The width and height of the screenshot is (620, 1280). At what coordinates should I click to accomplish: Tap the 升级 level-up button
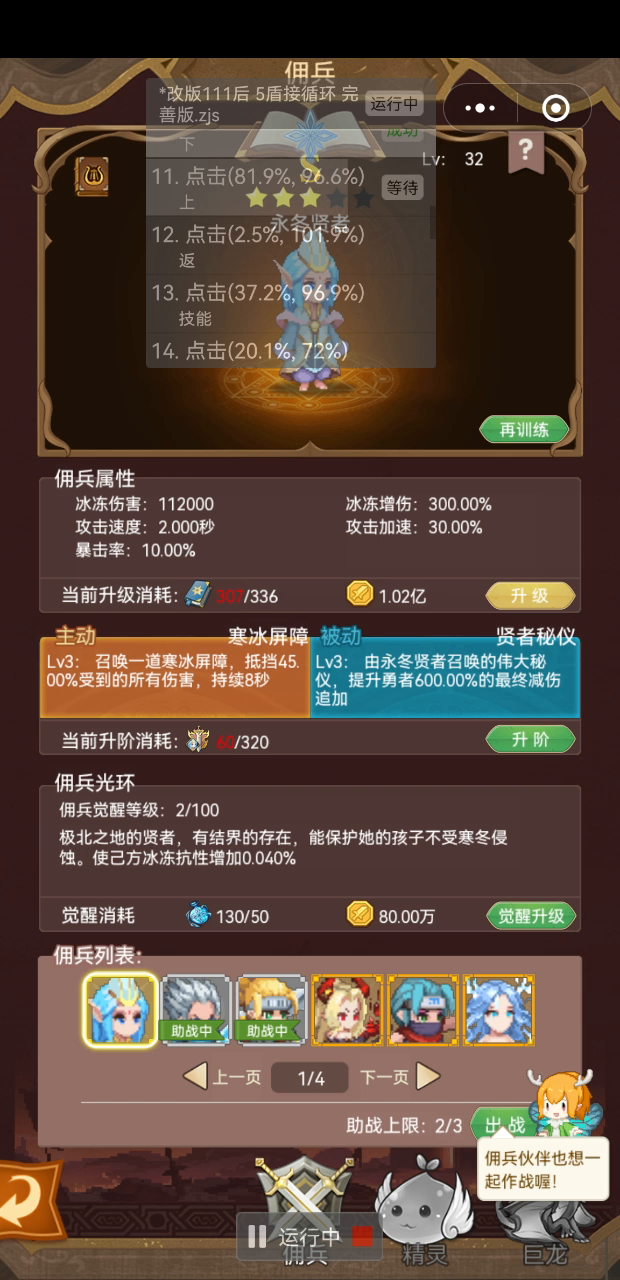[x=530, y=595]
